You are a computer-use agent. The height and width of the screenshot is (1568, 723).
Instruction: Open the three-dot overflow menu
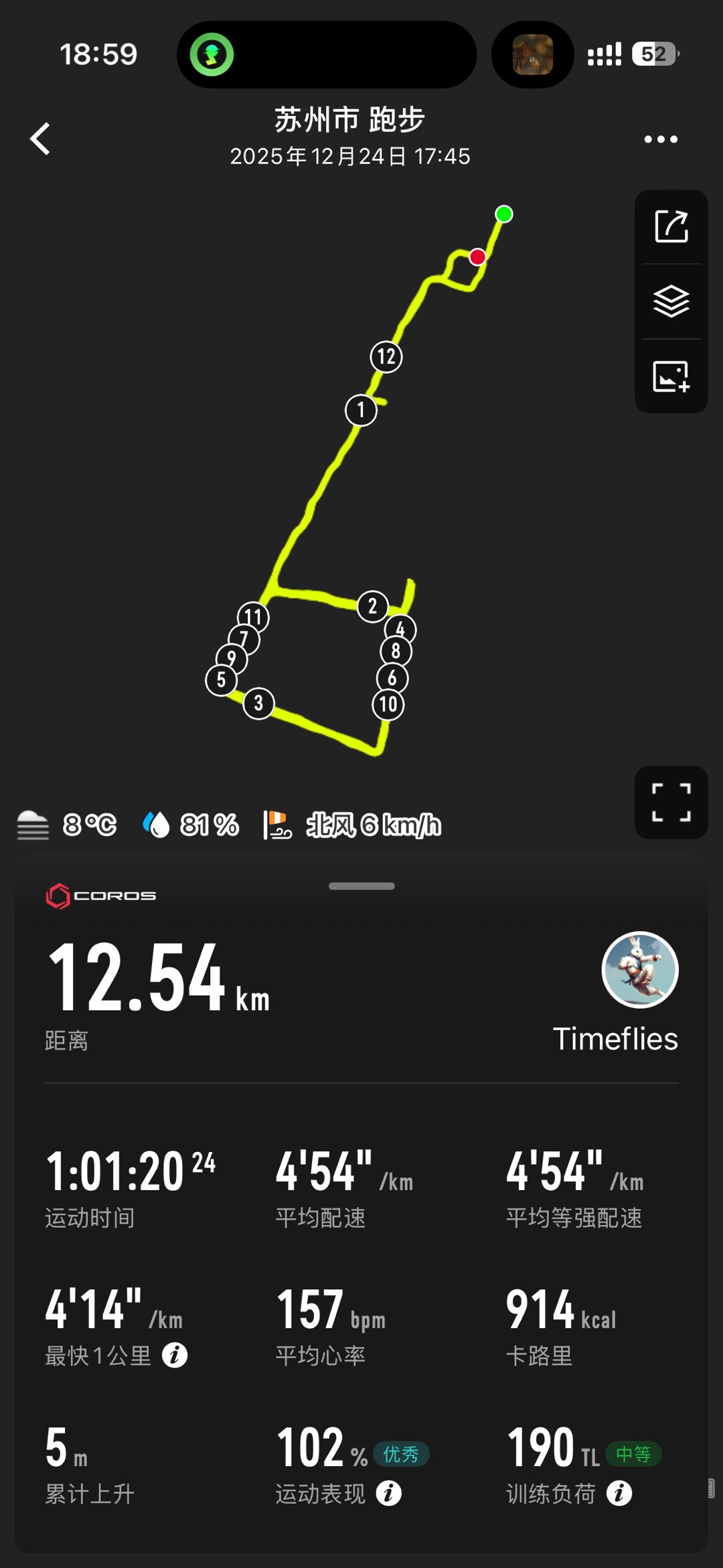click(x=660, y=139)
